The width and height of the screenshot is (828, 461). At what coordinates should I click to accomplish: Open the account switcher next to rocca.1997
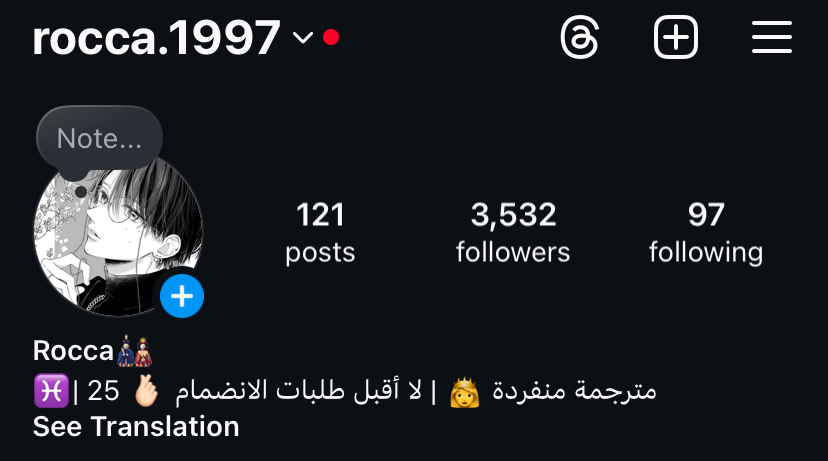tap(303, 39)
